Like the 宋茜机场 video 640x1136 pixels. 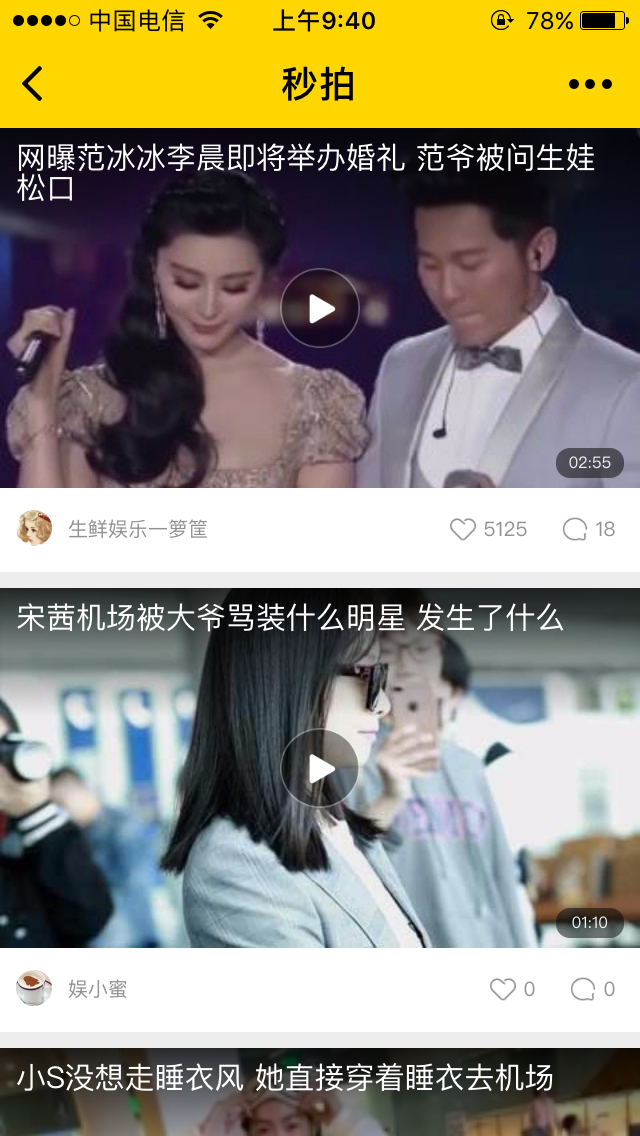(x=503, y=989)
